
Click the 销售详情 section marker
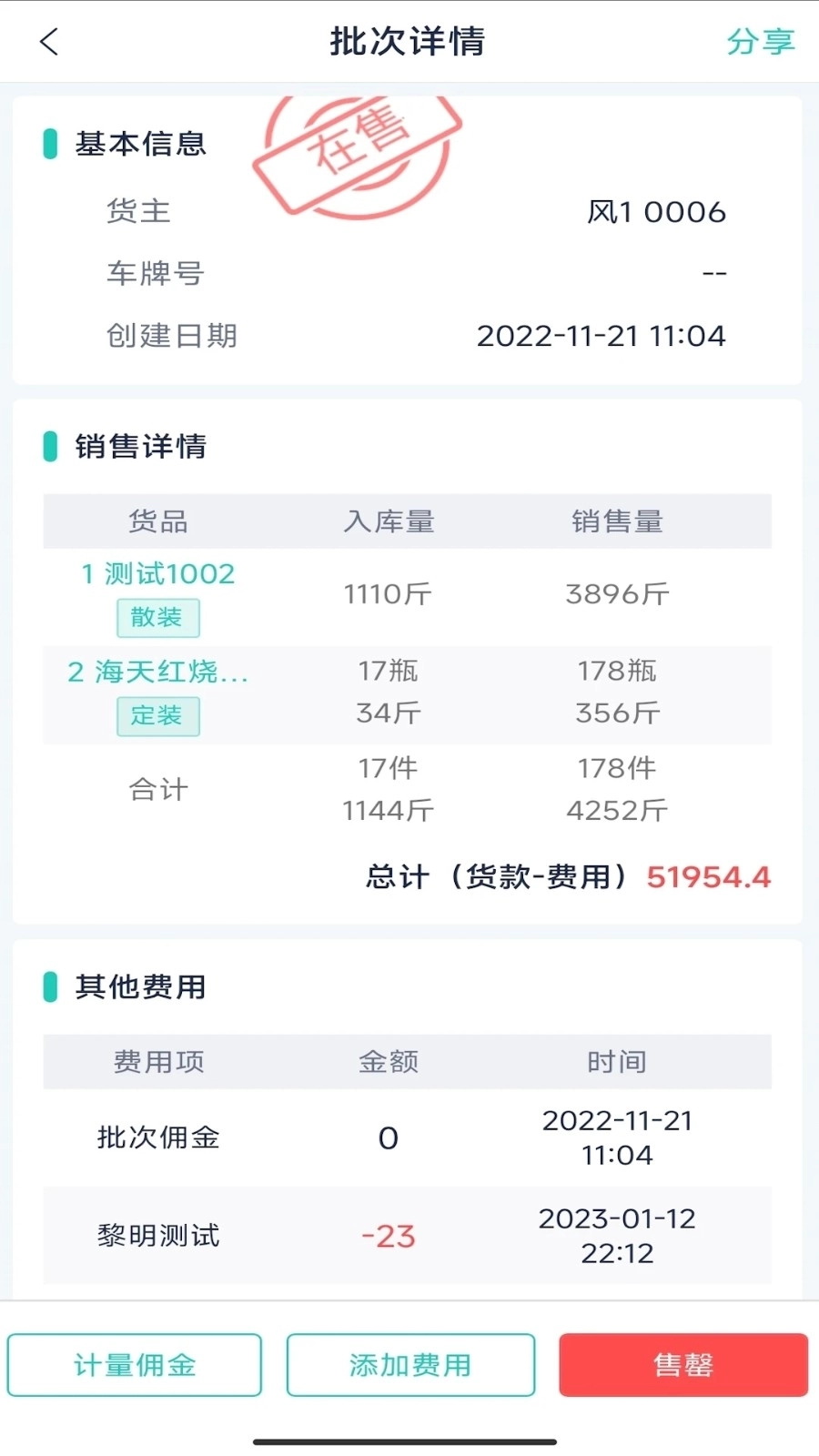51,447
